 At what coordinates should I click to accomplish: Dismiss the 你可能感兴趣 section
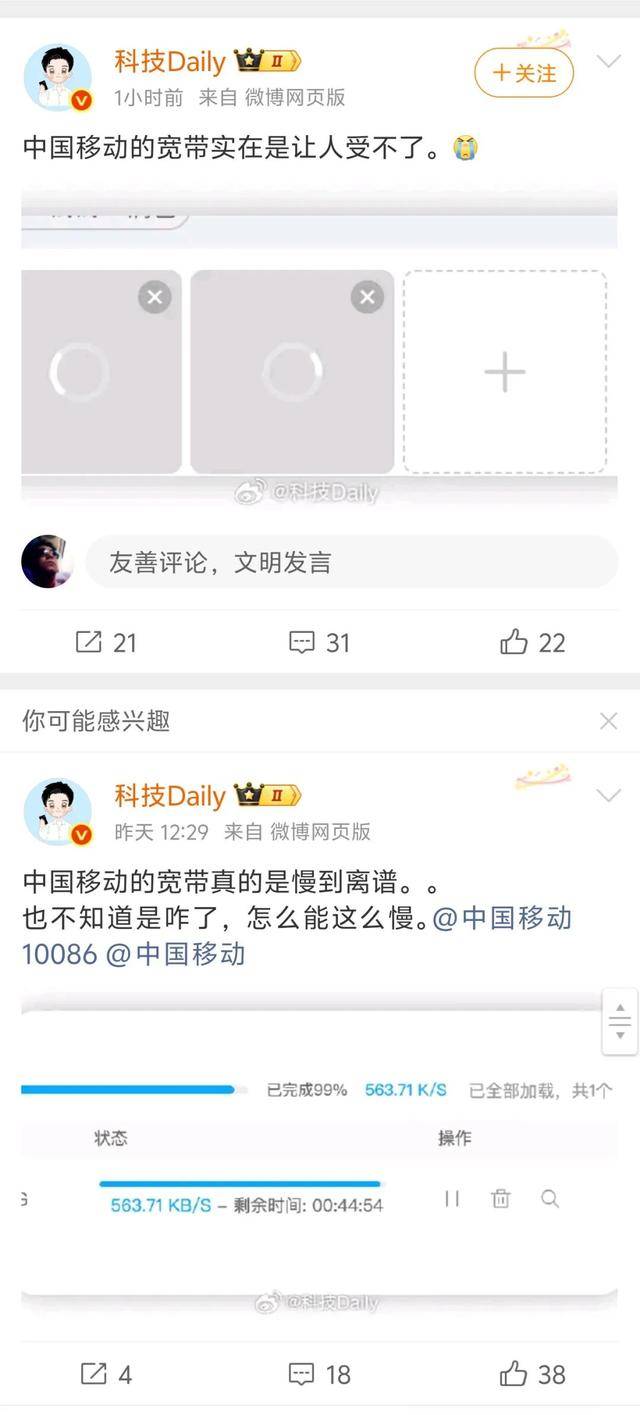coord(608,721)
